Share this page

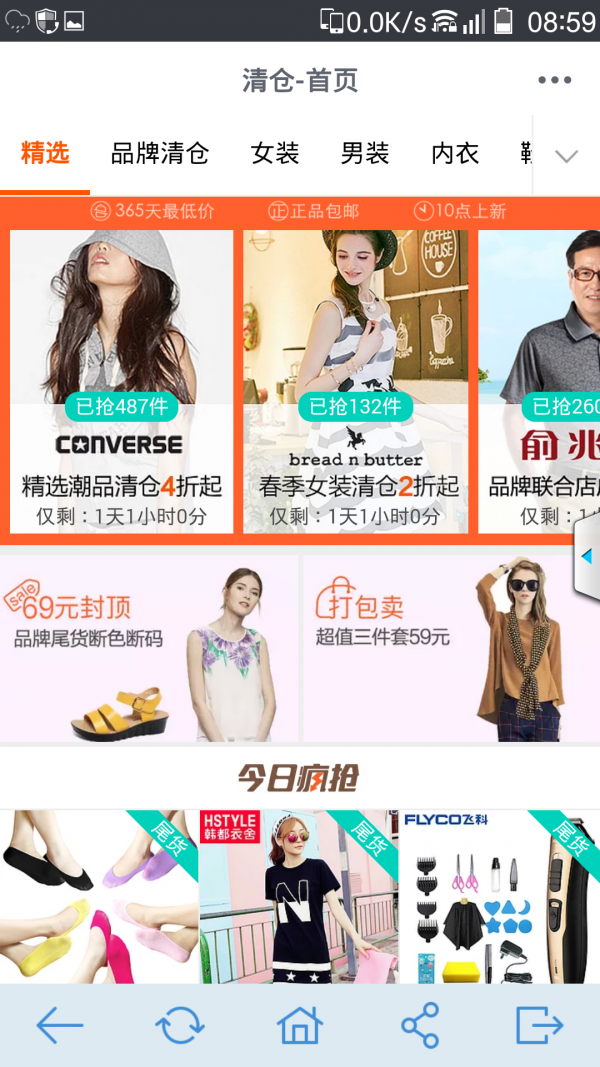[420, 1025]
